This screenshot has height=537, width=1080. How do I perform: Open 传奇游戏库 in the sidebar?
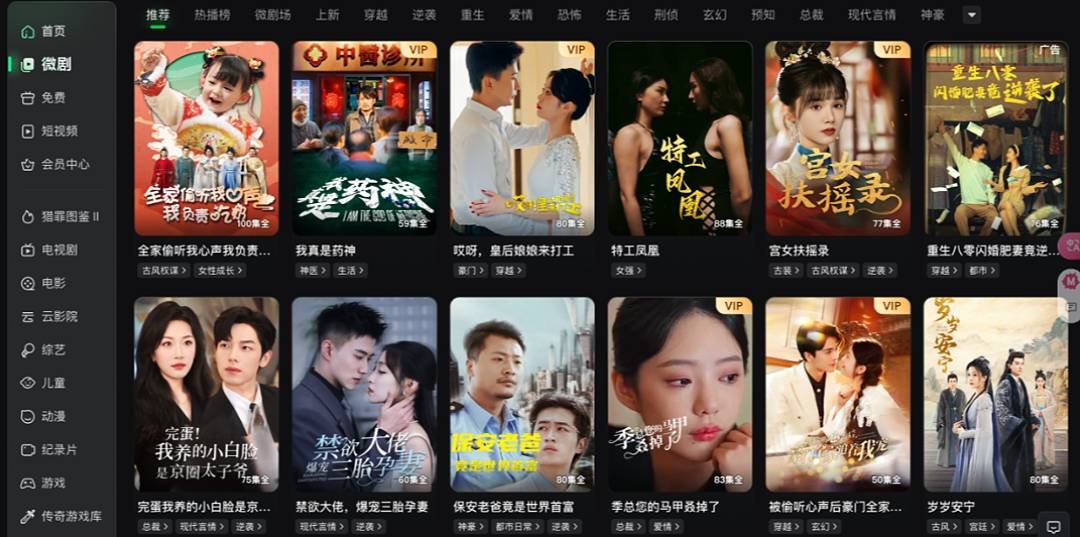pyautogui.click(x=70, y=516)
